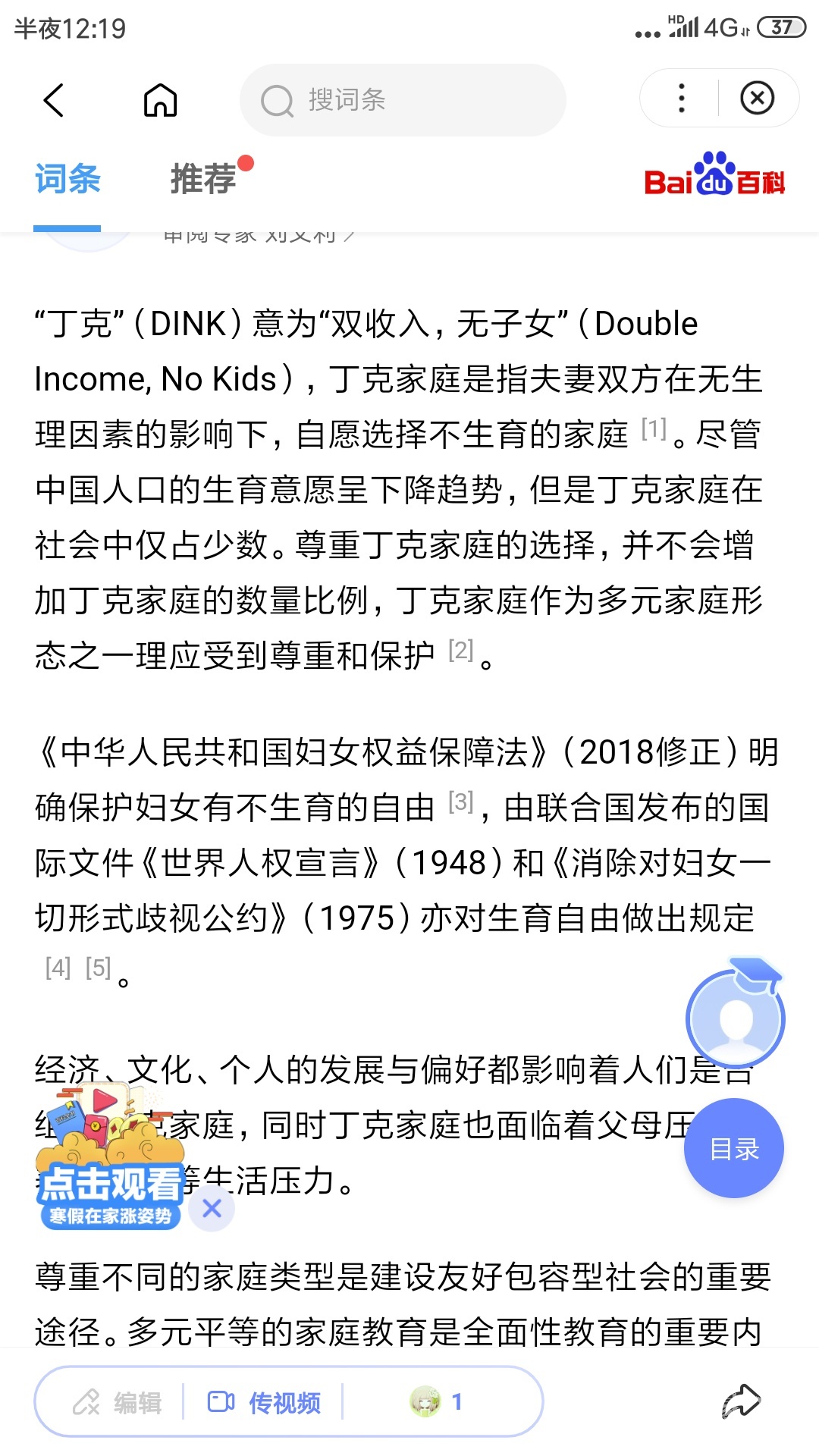Viewport: 819px width, 1456px height.
Task: Open citation reference [4]
Action: point(58,968)
